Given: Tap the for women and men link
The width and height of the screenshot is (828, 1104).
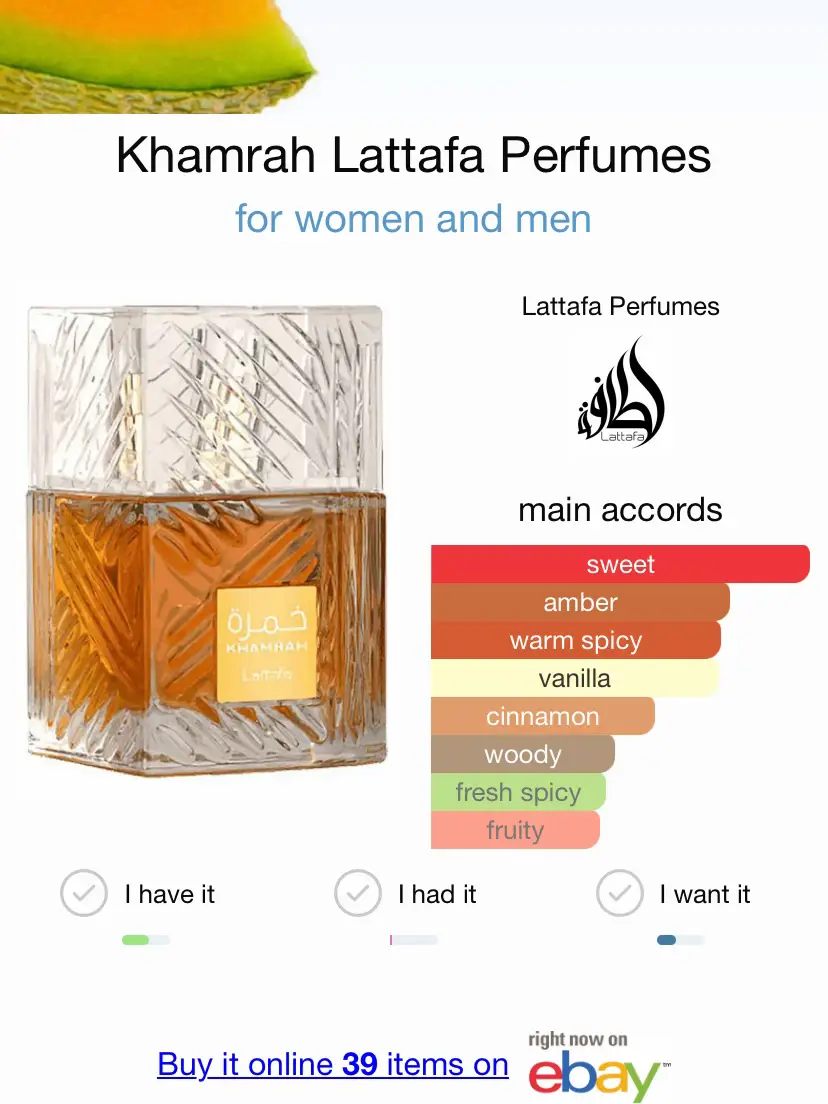Looking at the screenshot, I should pyautogui.click(x=413, y=218).
